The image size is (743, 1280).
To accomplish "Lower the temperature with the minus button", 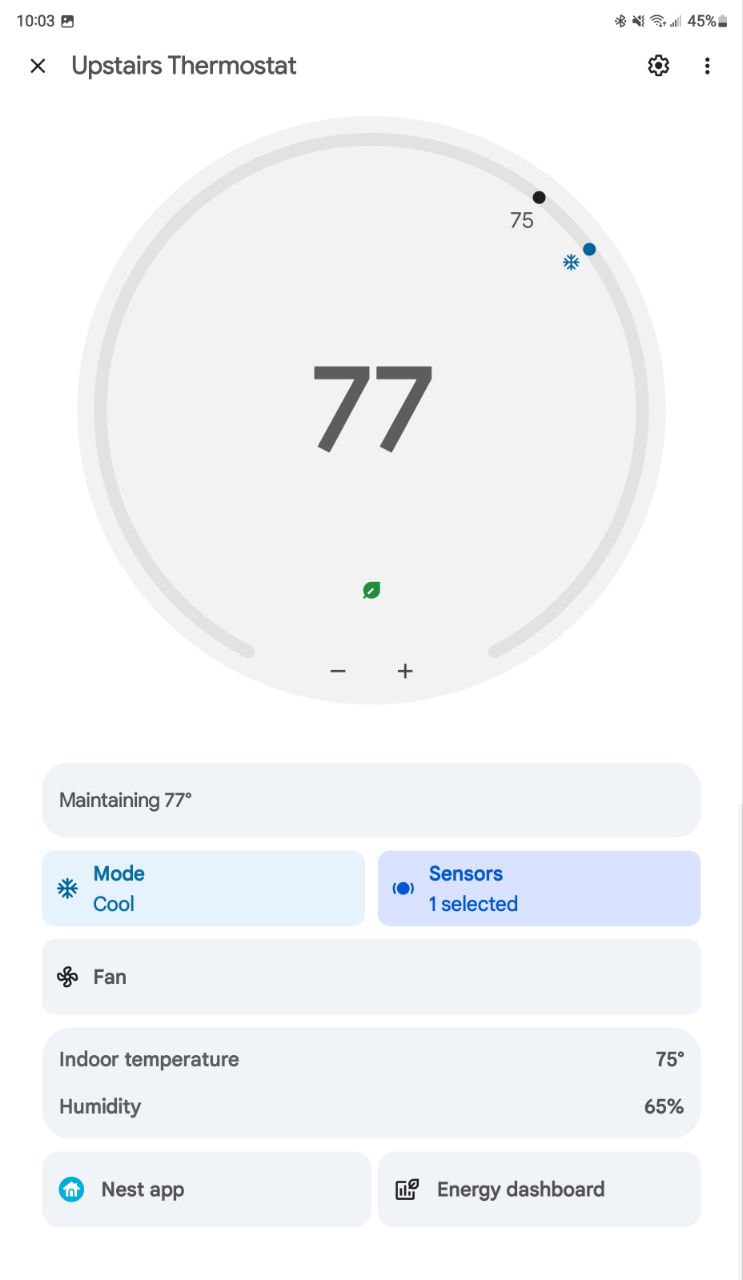I will click(338, 671).
